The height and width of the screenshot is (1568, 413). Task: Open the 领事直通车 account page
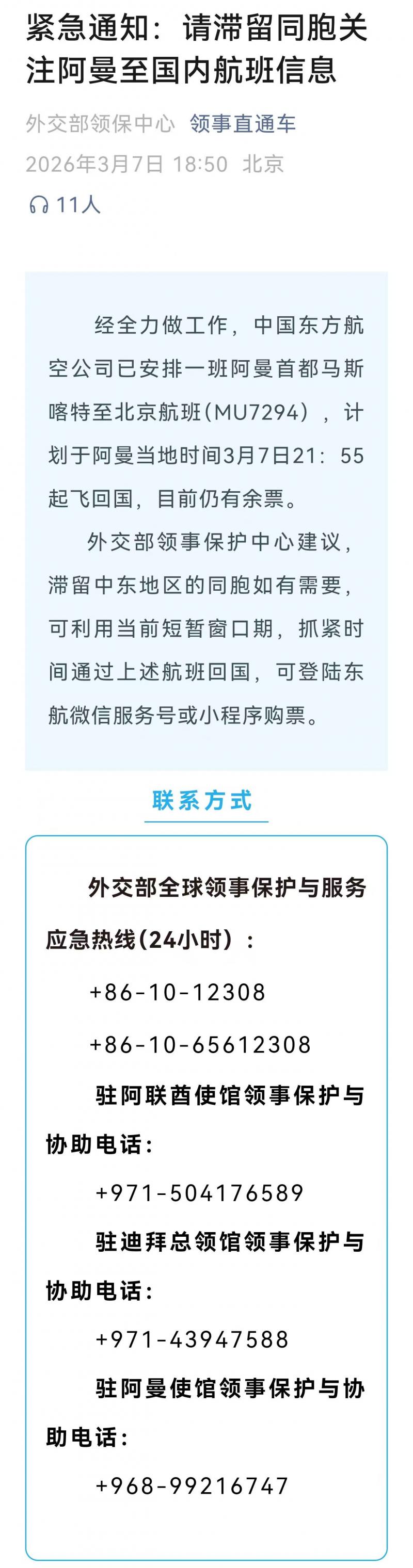pyautogui.click(x=243, y=123)
